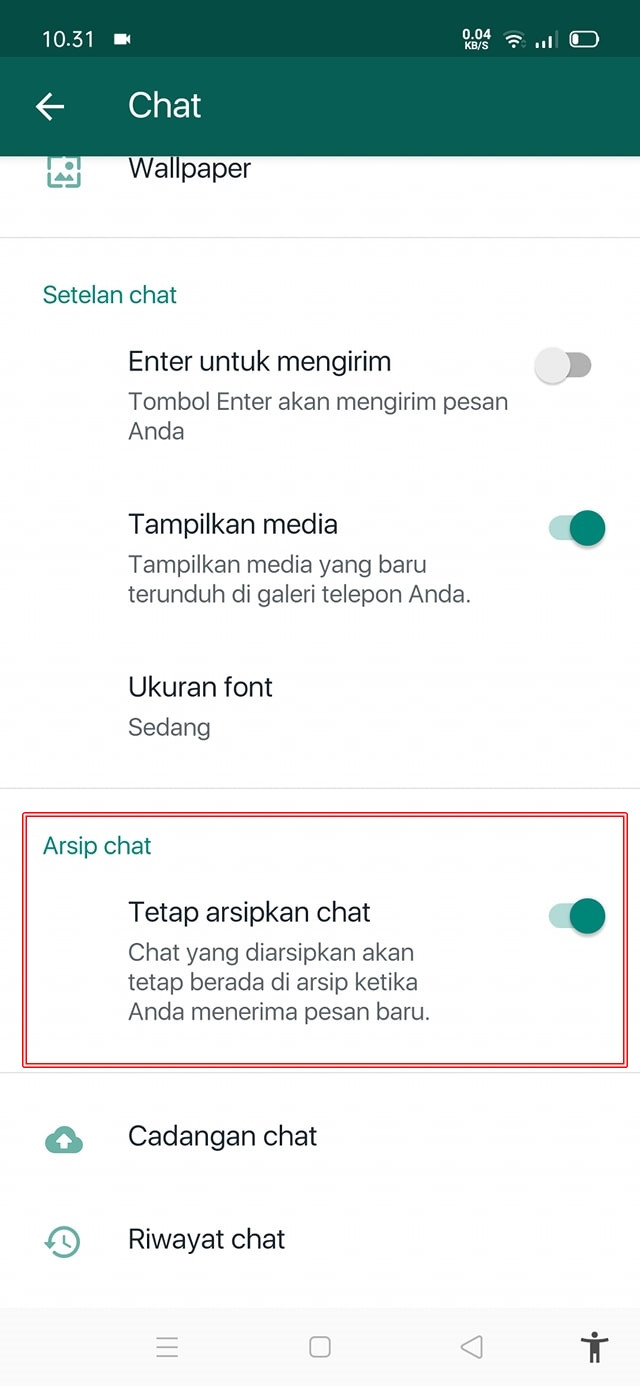Open the Wallpaper setting
Image resolution: width=640 pixels, height=1386 pixels.
pos(190,170)
